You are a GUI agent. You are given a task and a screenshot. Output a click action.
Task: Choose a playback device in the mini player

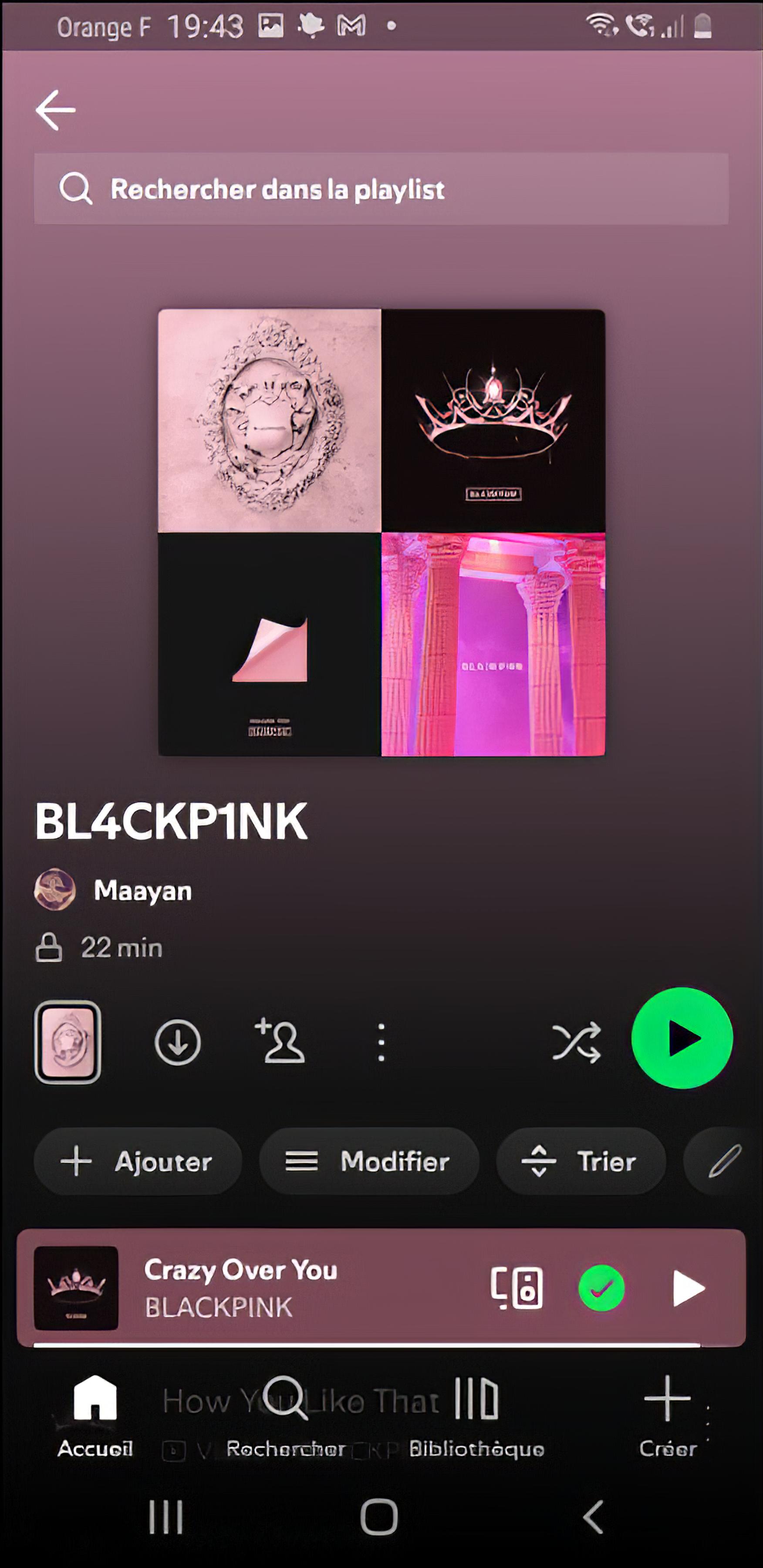click(517, 1288)
